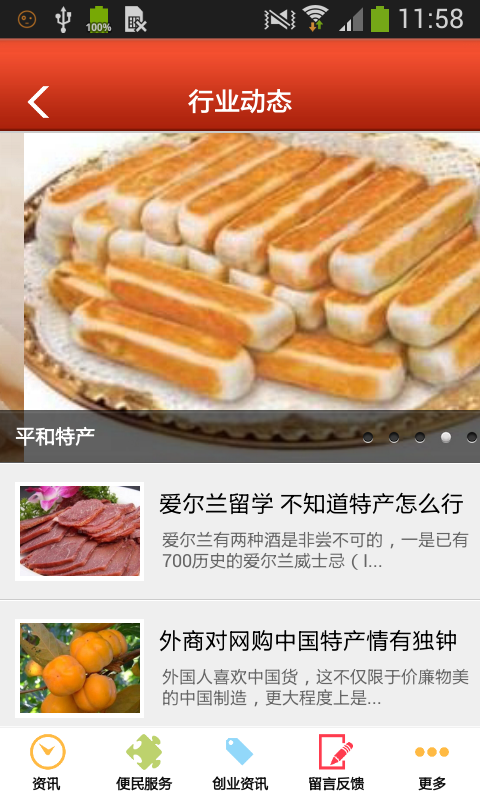Image resolution: width=480 pixels, height=800 pixels.
Task: Go to the 留言反馈 tab
Action: click(336, 762)
